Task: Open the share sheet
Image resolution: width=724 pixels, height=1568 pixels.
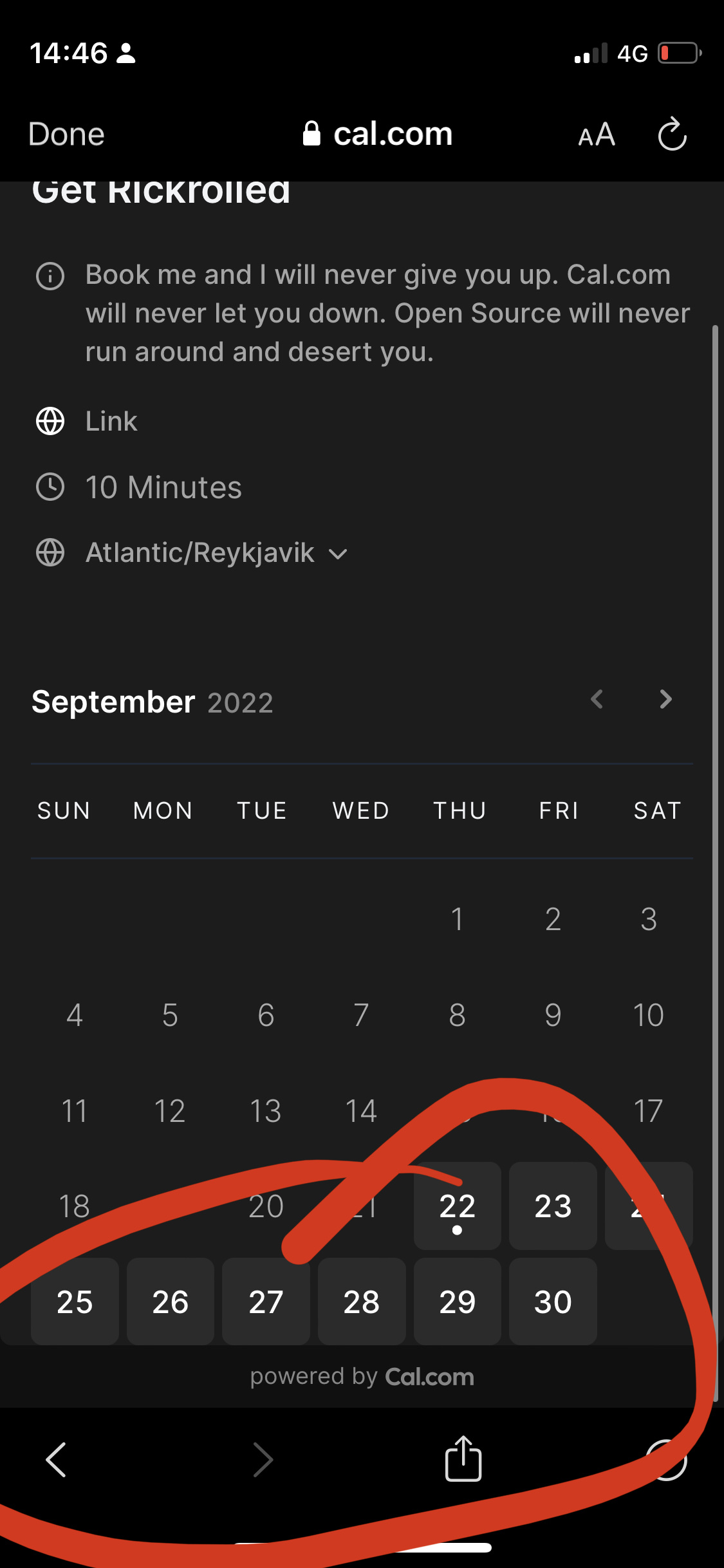Action: coord(463,1459)
